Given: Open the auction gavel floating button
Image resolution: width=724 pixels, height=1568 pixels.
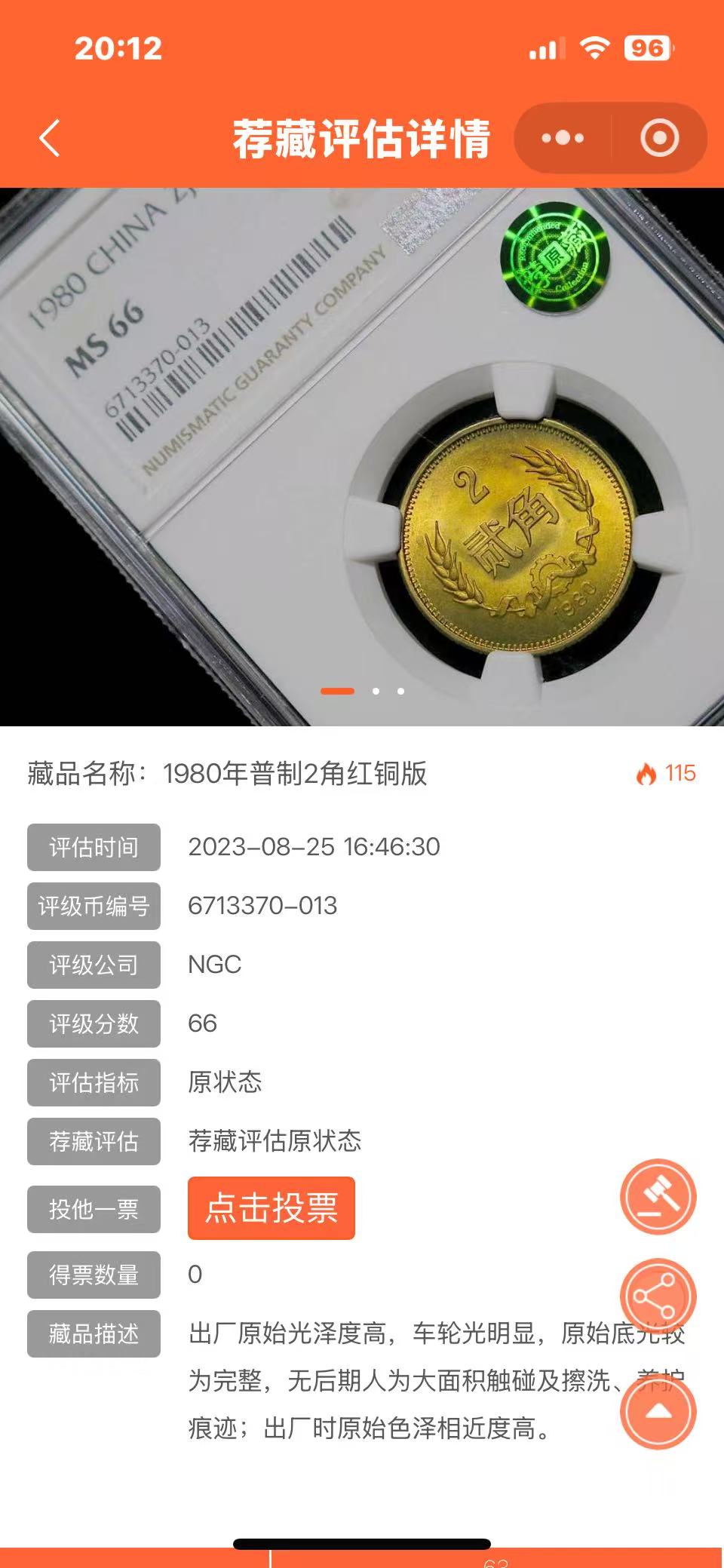Looking at the screenshot, I should 658,1197.
